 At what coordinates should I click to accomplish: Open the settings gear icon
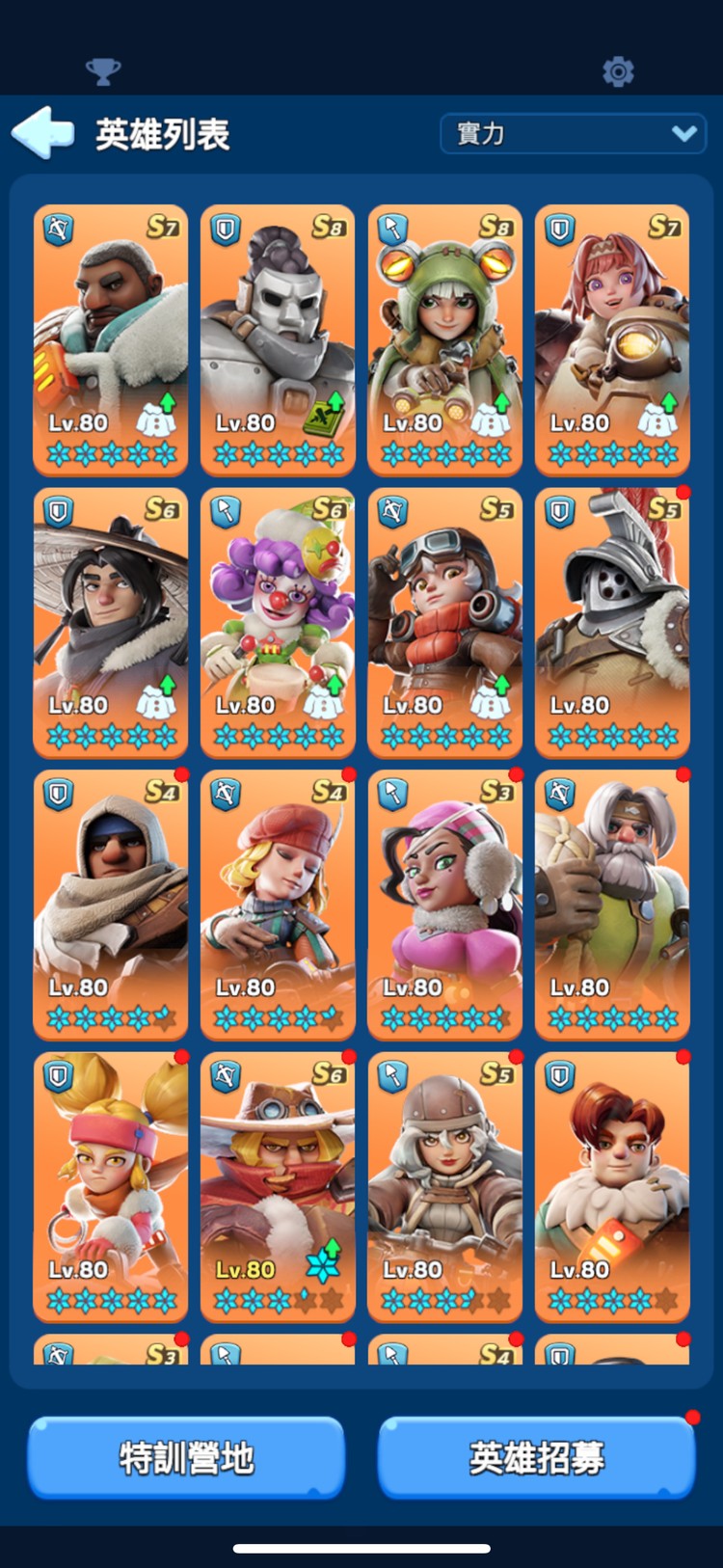(x=618, y=71)
